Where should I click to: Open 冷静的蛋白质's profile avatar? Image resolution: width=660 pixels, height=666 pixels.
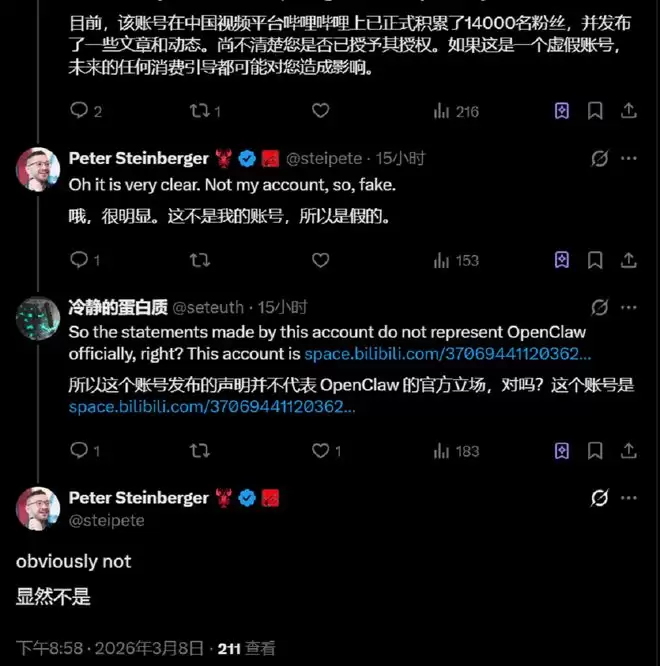pyautogui.click(x=38, y=318)
